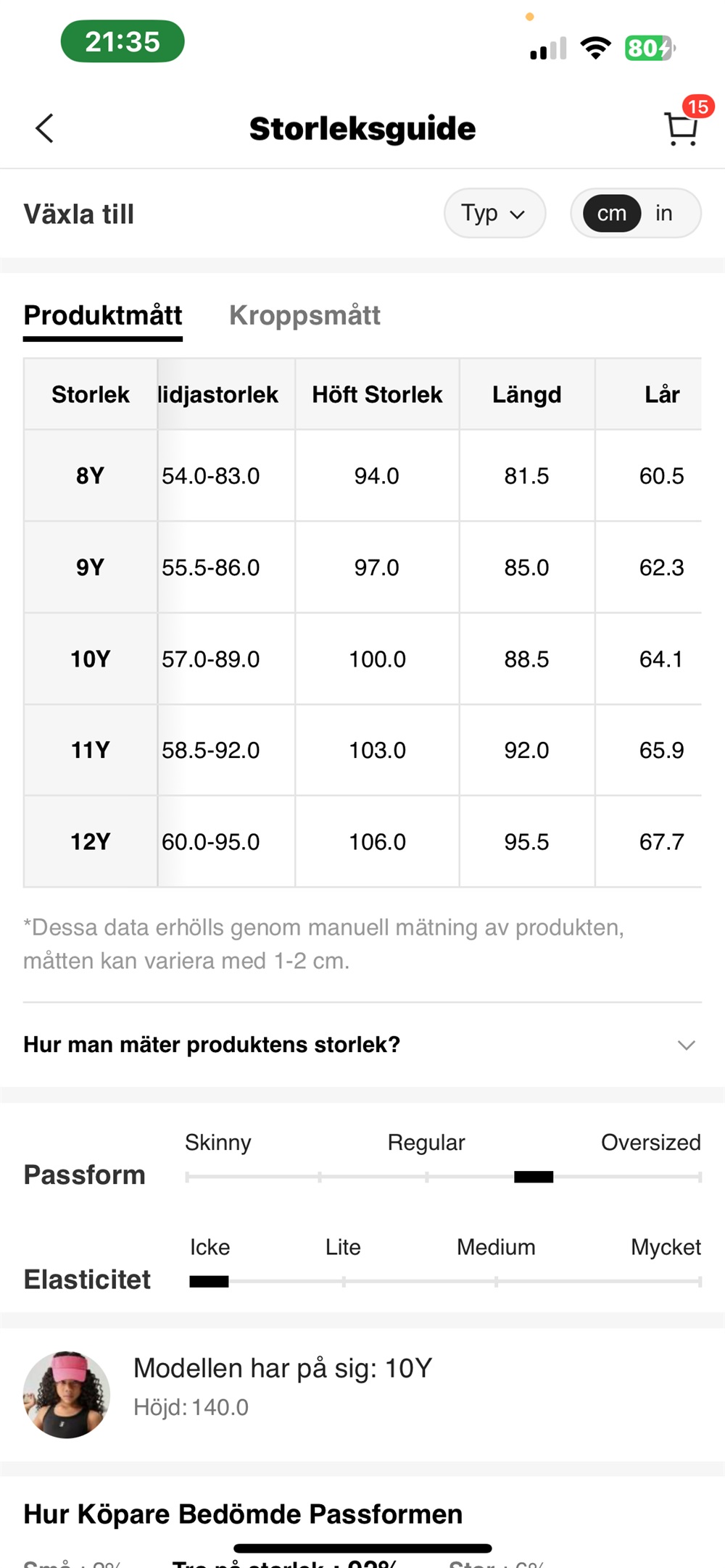This screenshot has width=725, height=1568.
Task: Select the Produktmått tab
Action: coord(103,315)
